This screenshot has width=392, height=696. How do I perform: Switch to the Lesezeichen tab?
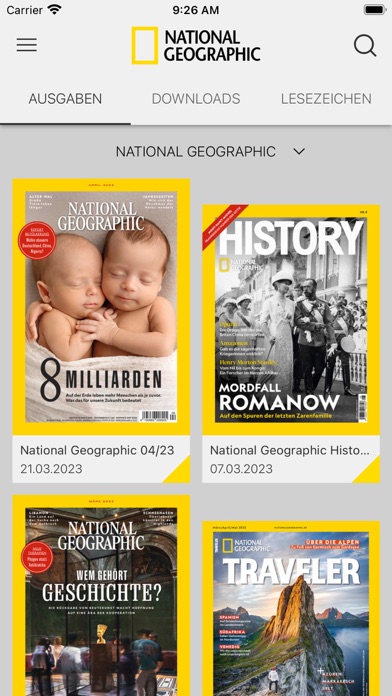[x=326, y=99]
